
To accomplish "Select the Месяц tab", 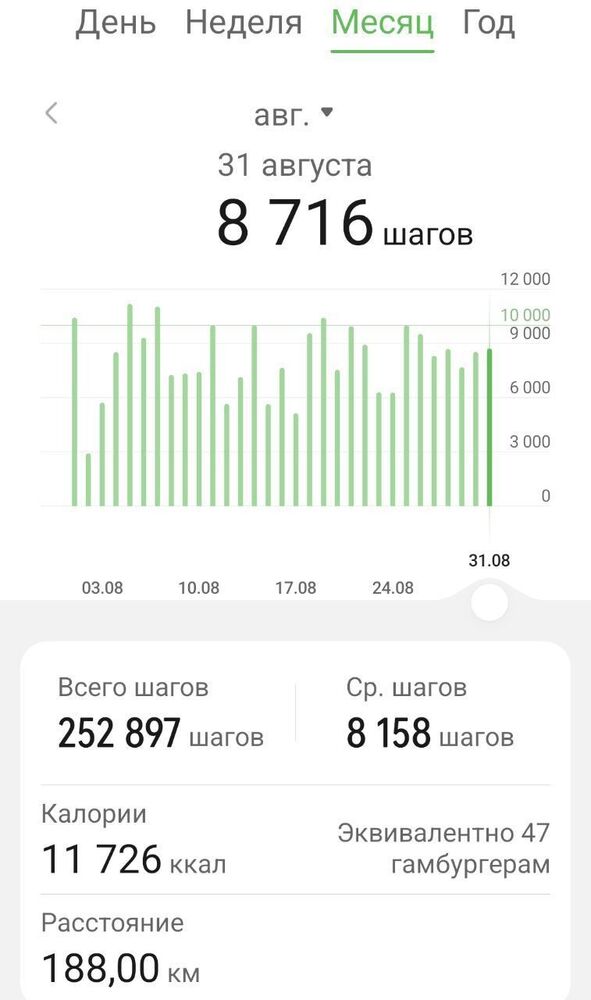I will pyautogui.click(x=383, y=24).
